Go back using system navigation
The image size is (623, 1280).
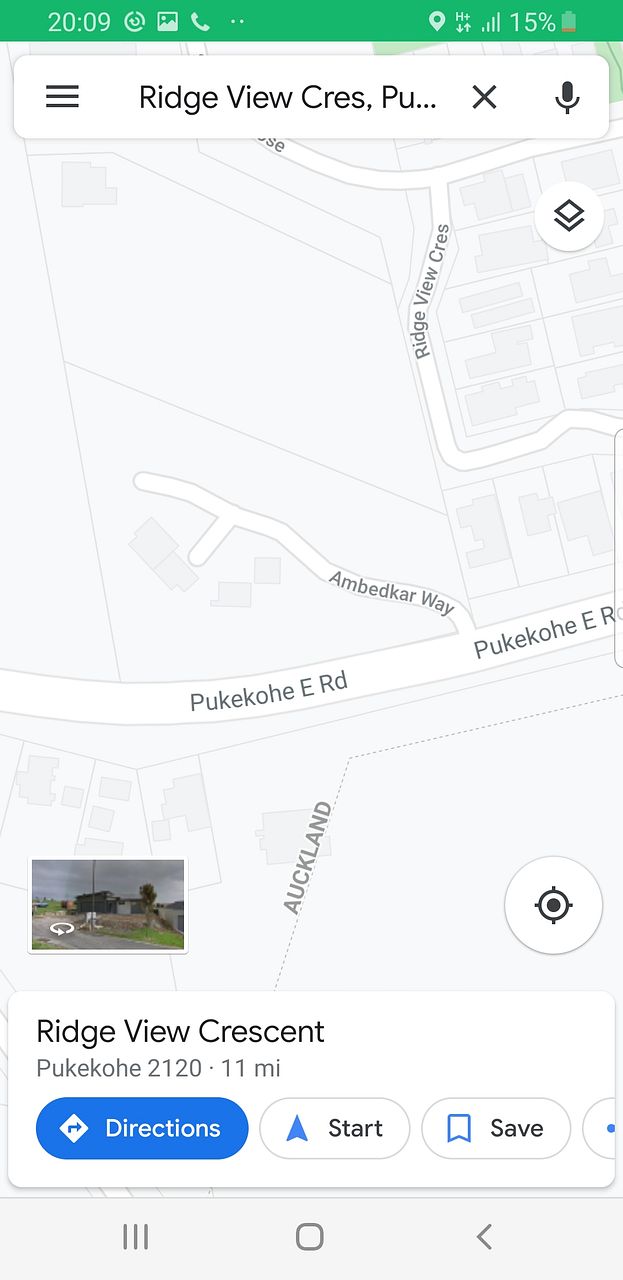(484, 1237)
